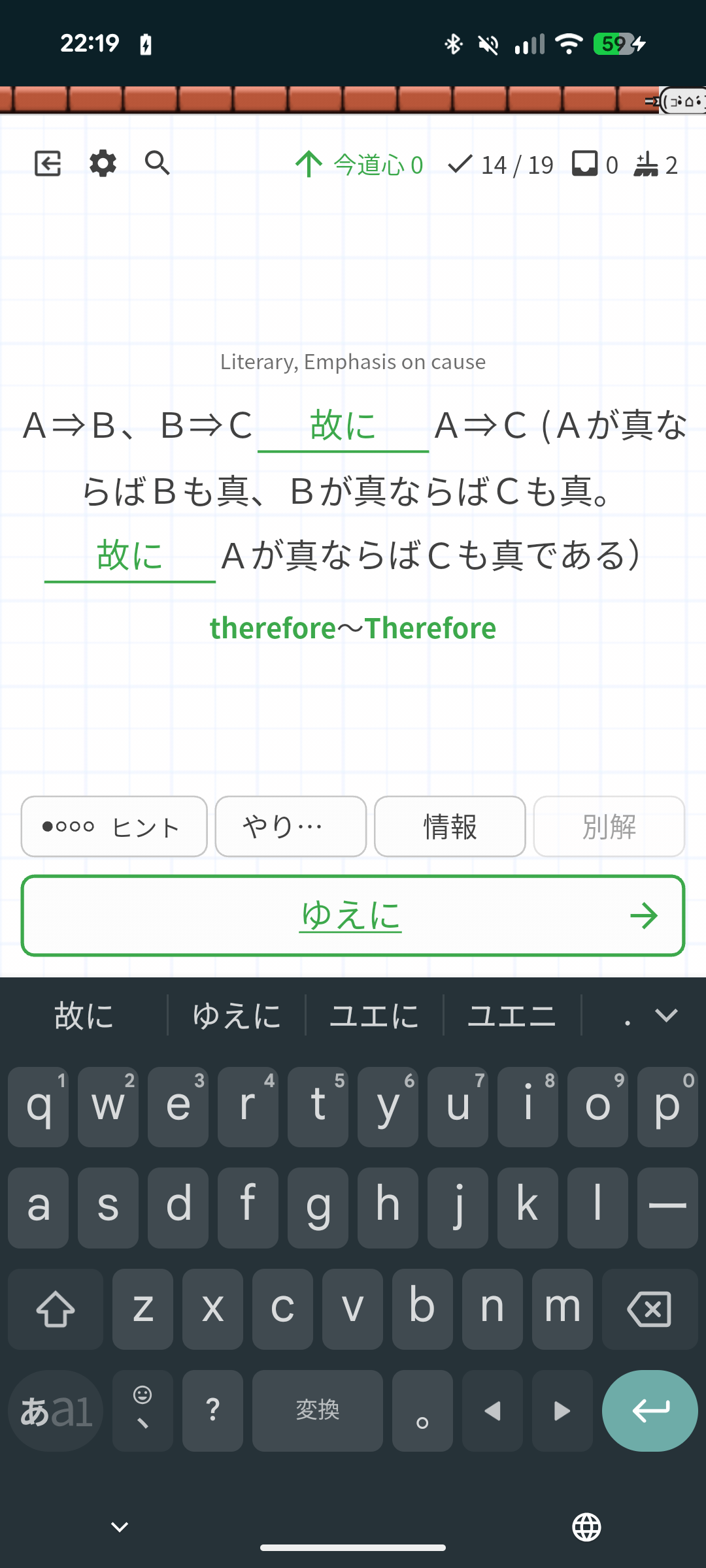Tap the やり… button
This screenshot has width=706, height=1568.
tap(290, 826)
